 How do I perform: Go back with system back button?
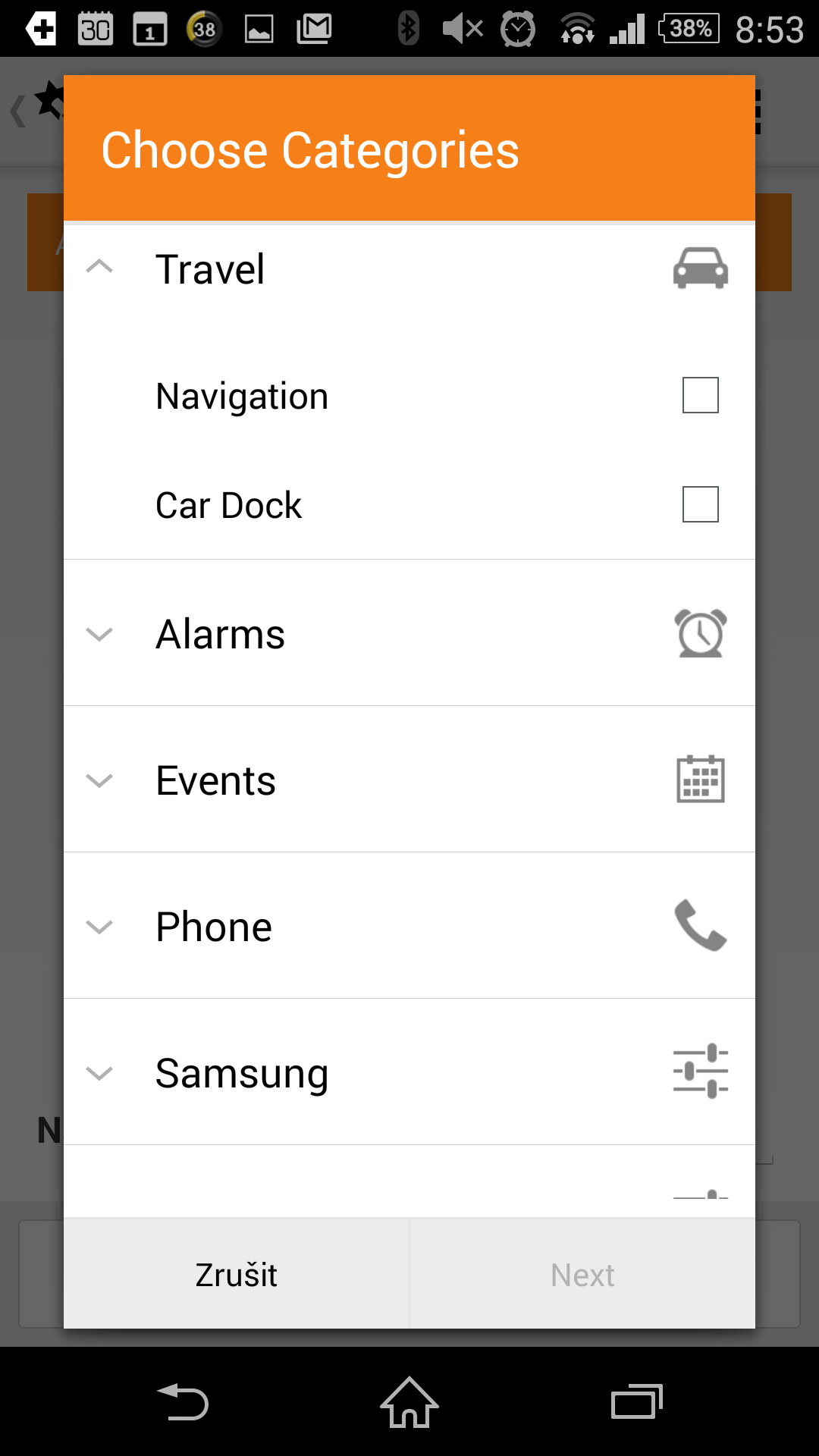tap(182, 1402)
